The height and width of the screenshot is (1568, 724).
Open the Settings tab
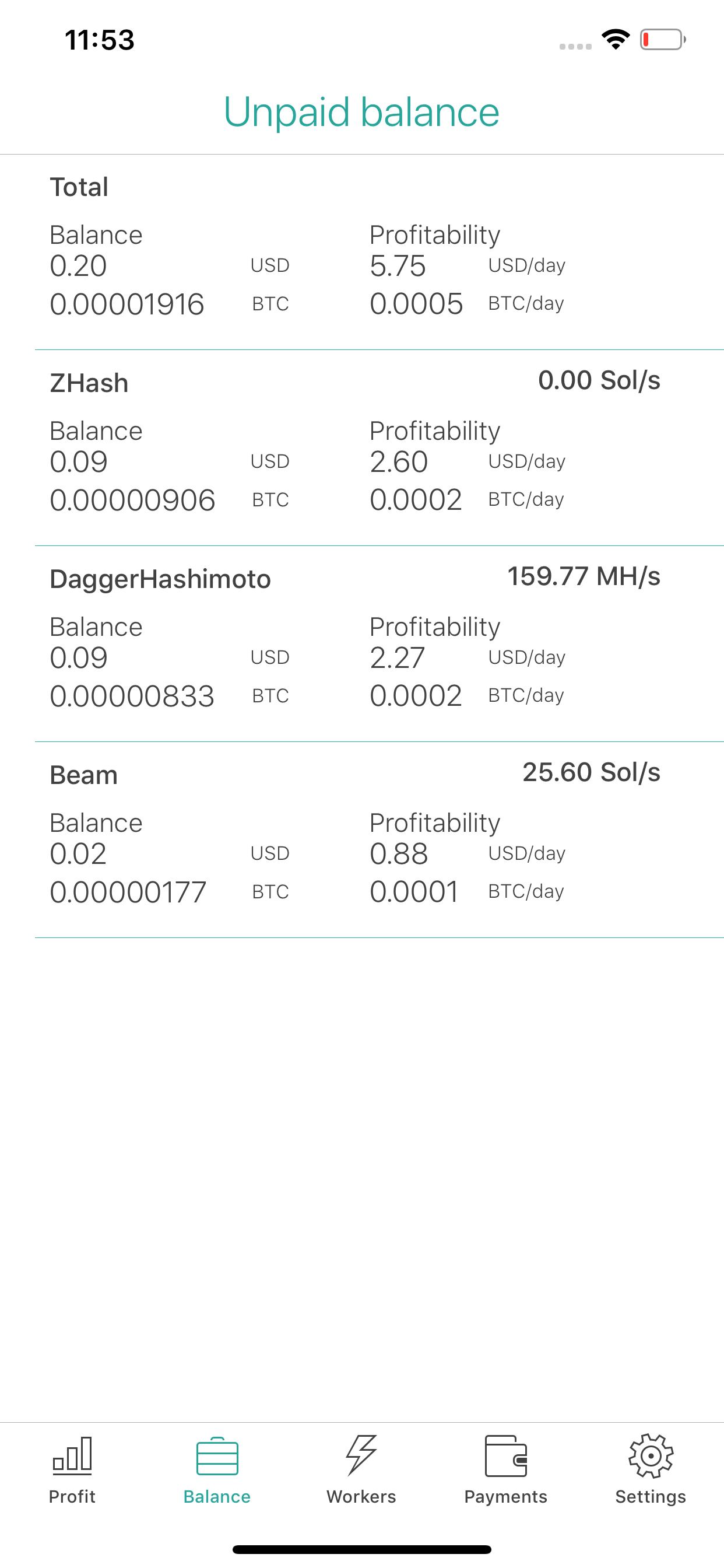651,1469
